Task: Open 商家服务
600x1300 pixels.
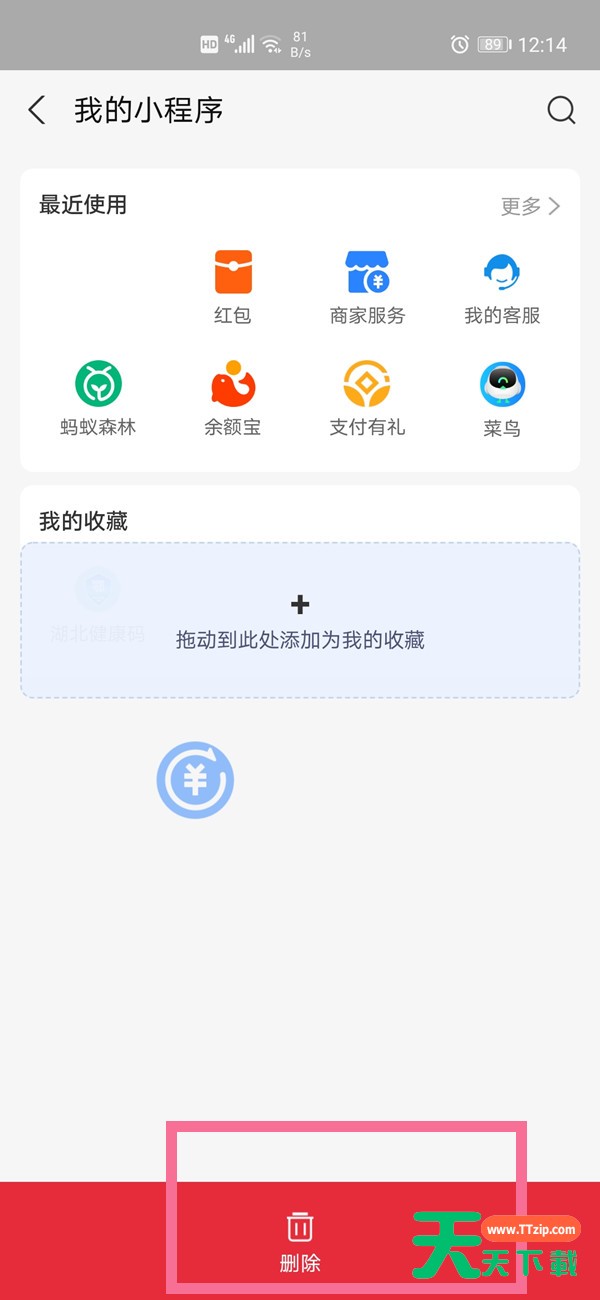Action: (367, 287)
